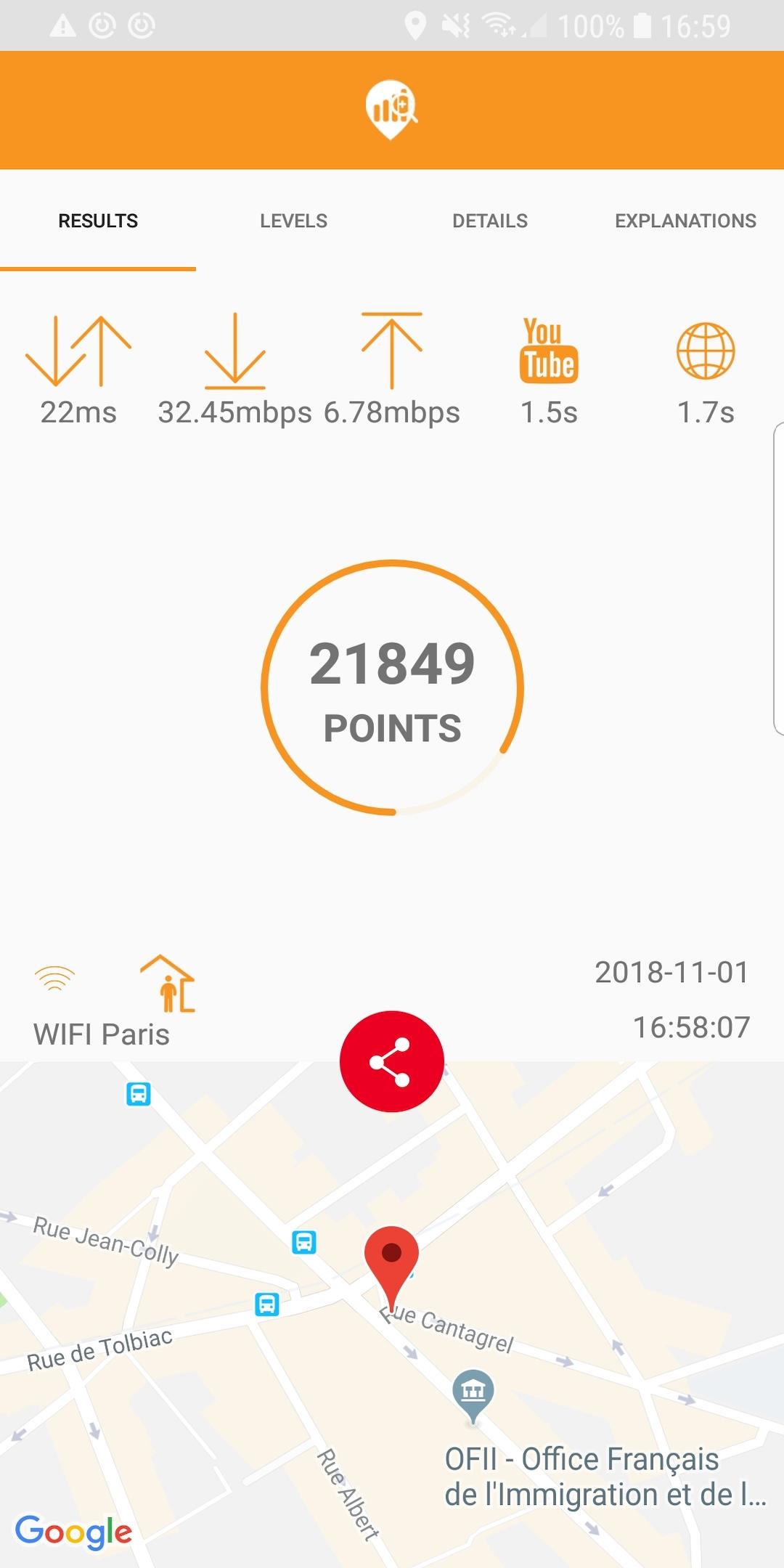View the Explanations tab

coord(685,221)
